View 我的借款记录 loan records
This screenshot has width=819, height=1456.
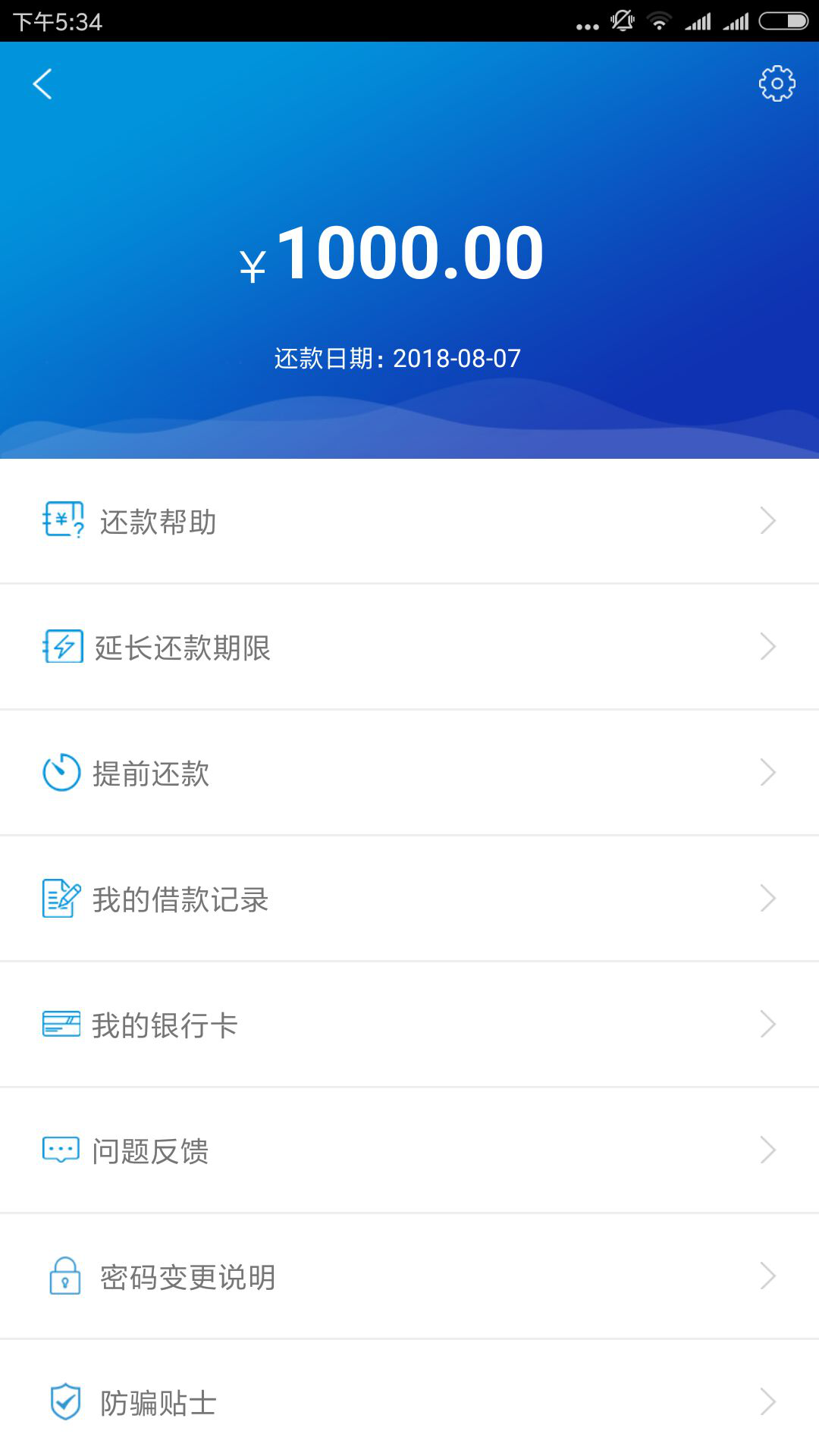coord(409,899)
